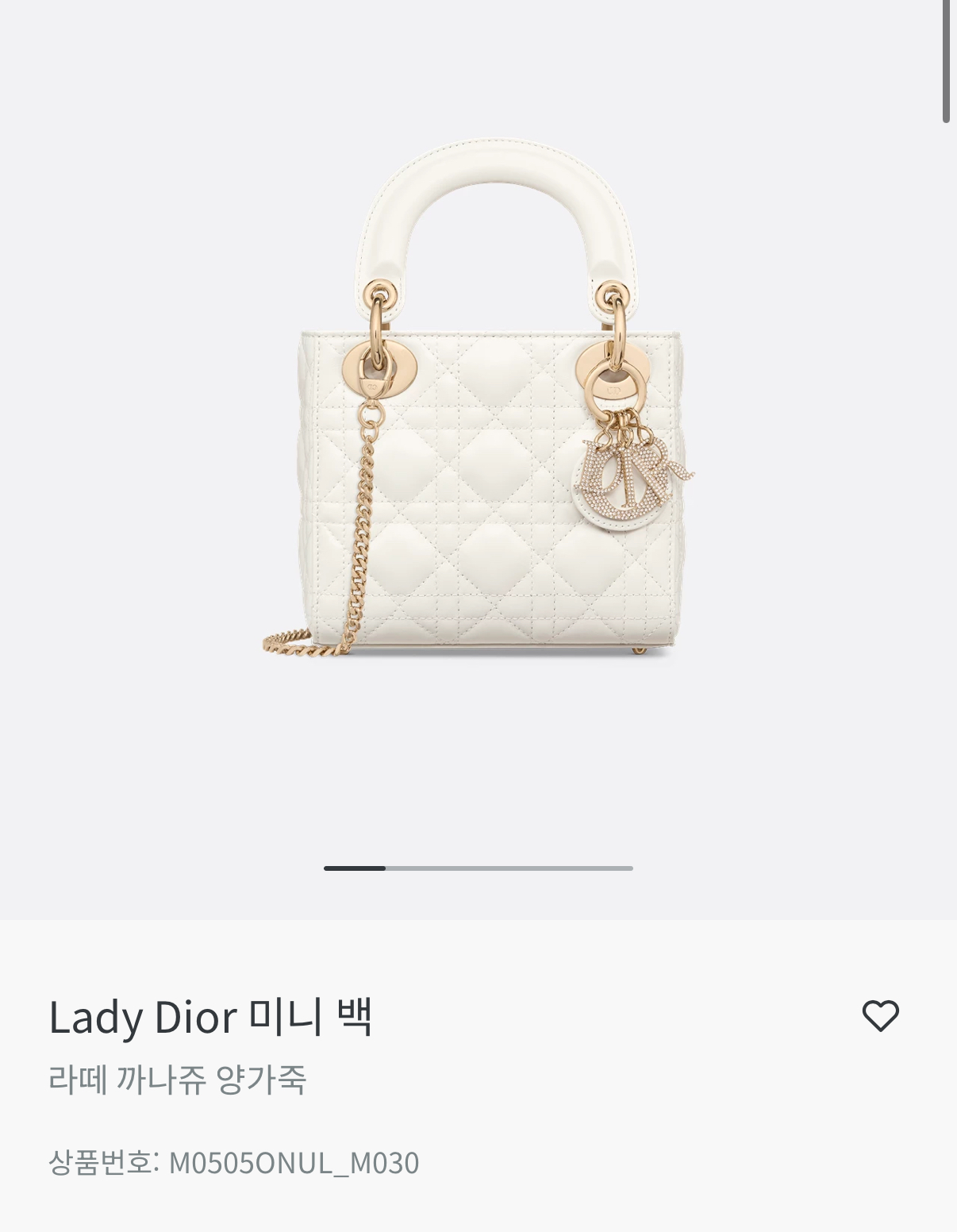Add Lady Dior mini bag to wishlist
Screen dimensions: 957x1232
880,1016
